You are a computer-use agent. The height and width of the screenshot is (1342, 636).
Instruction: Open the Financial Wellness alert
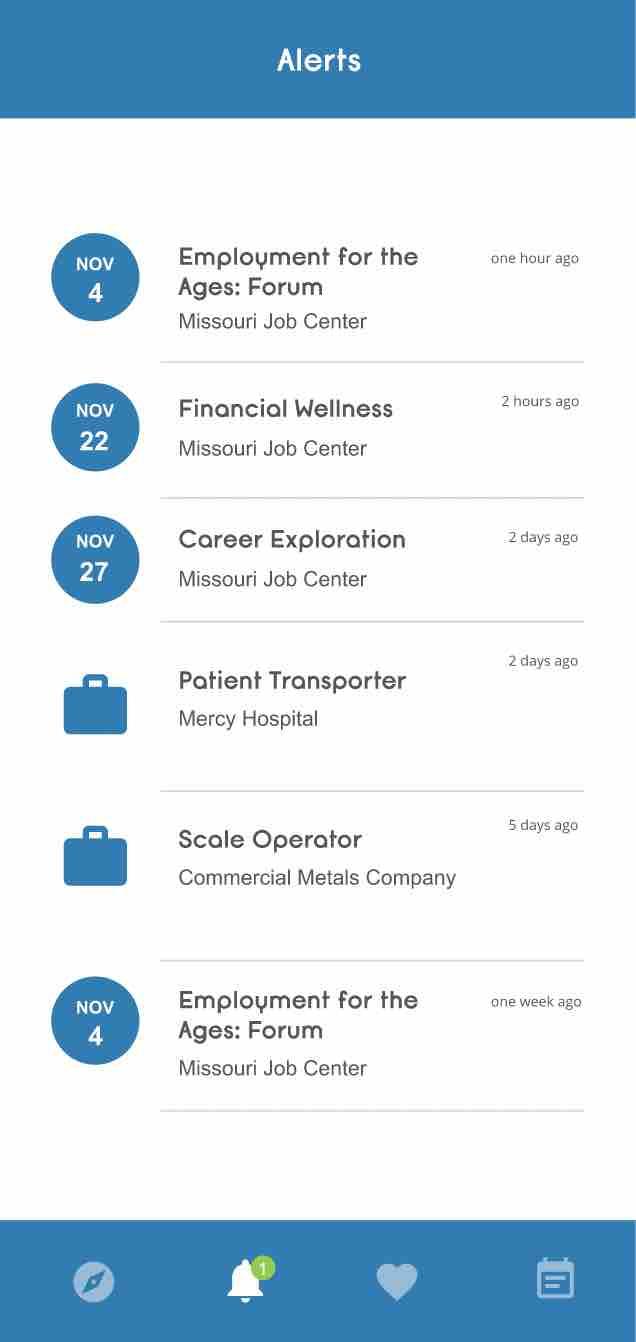[286, 409]
